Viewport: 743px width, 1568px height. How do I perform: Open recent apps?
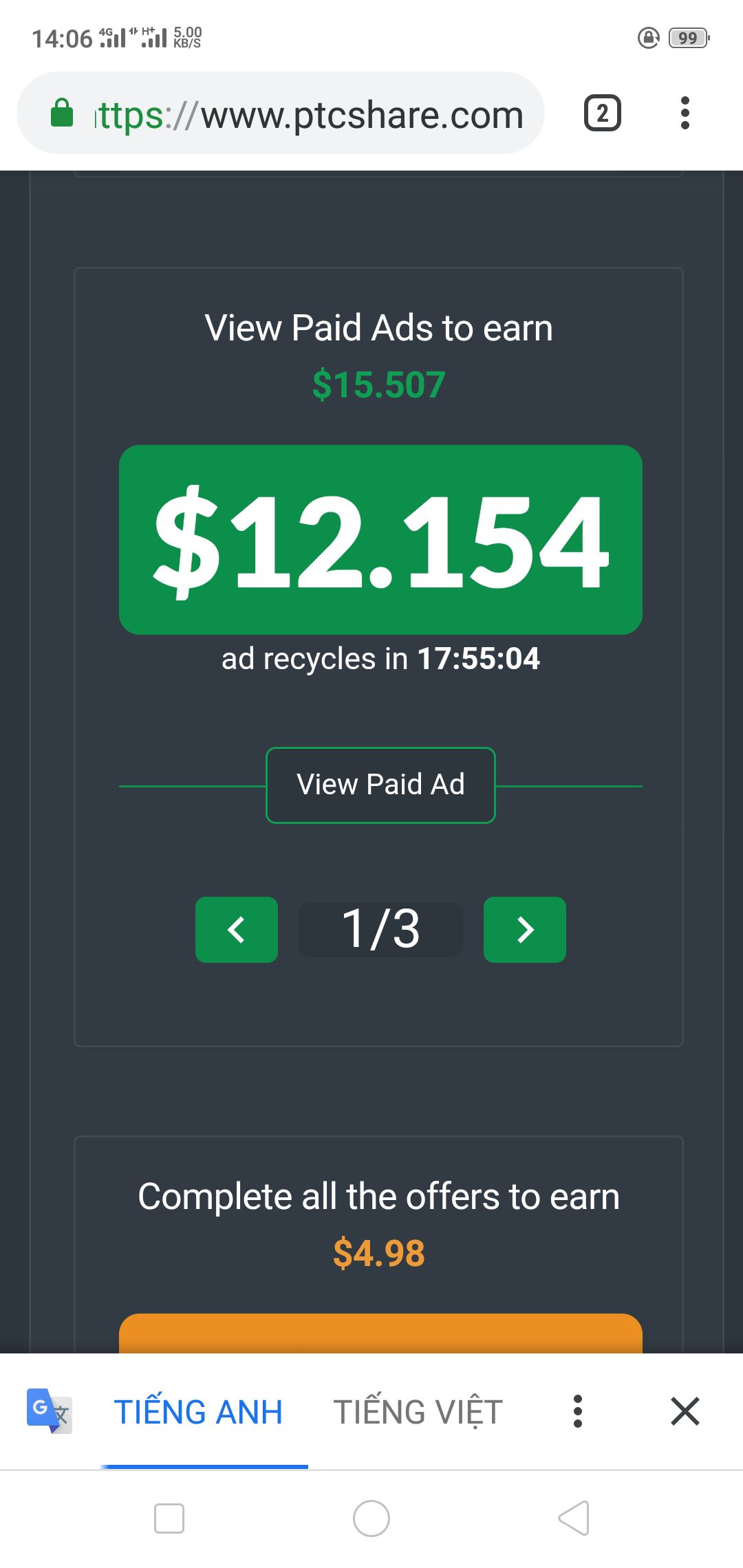click(x=169, y=1518)
